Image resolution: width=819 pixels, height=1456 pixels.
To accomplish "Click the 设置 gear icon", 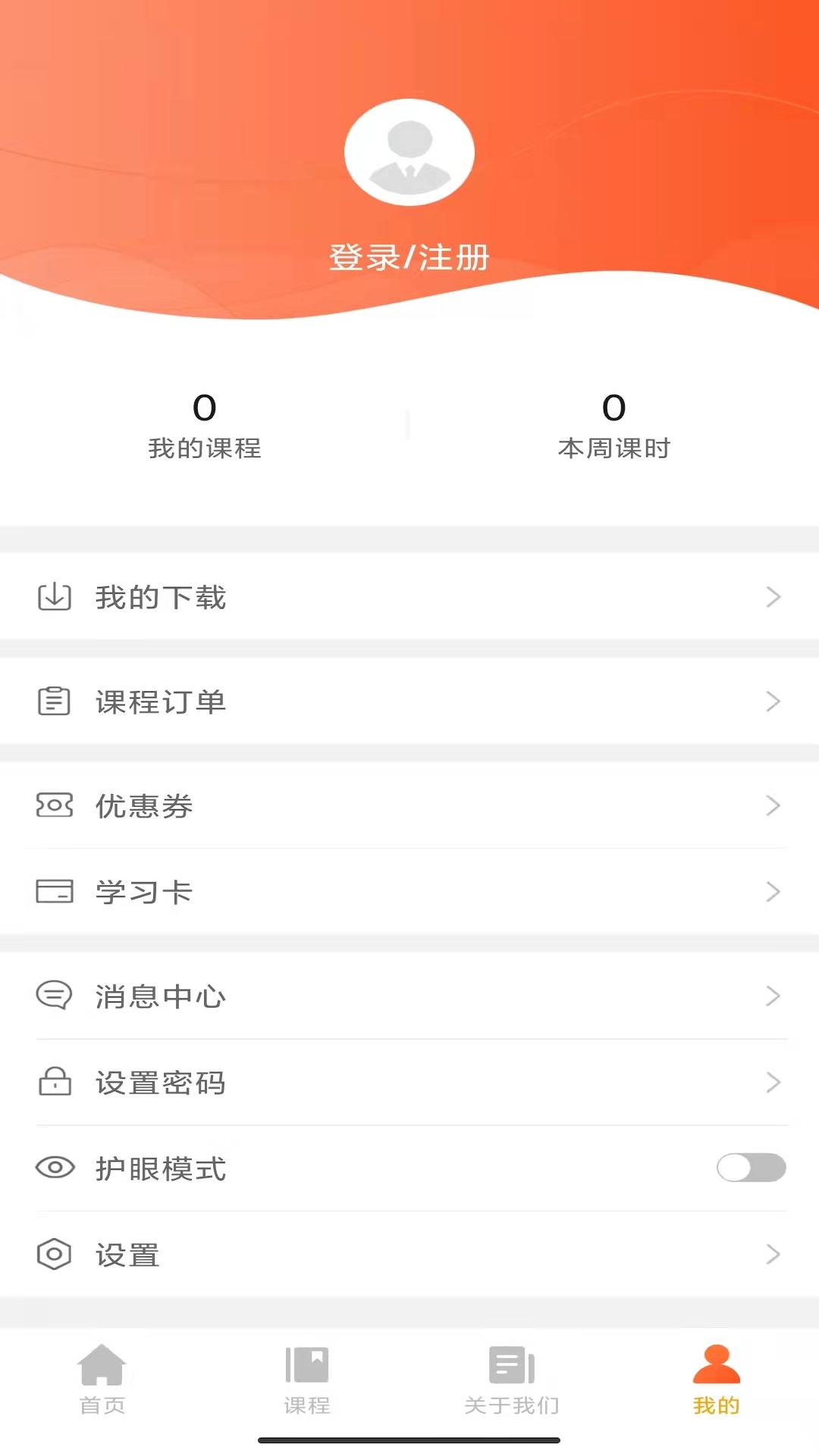I will click(54, 1255).
